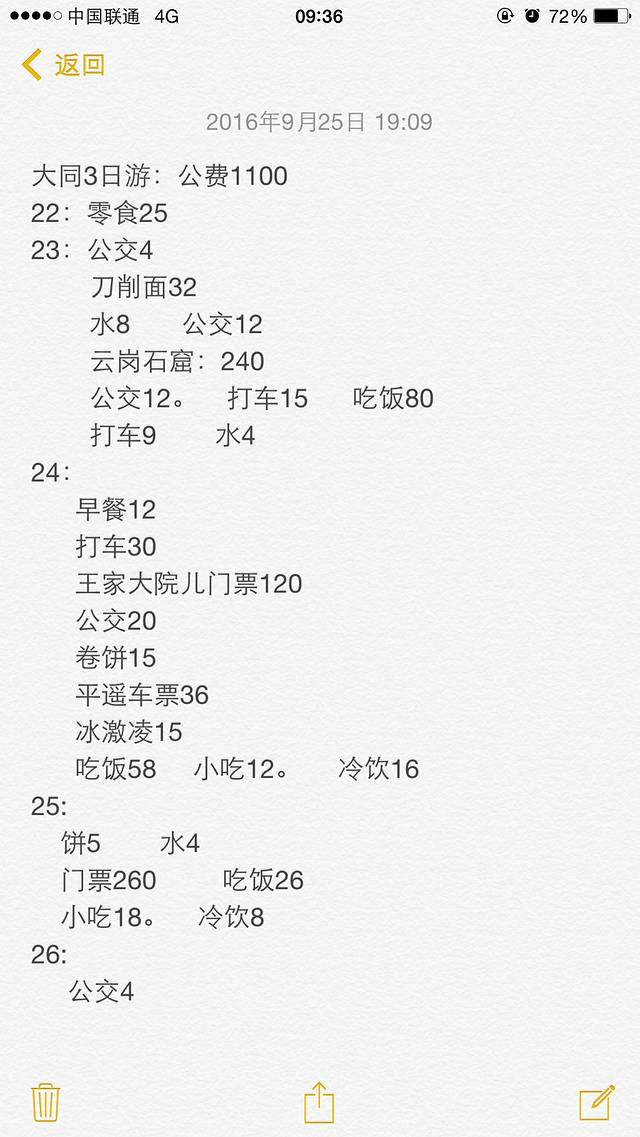The image size is (640, 1137).
Task: Share this note
Action: 319,1102
